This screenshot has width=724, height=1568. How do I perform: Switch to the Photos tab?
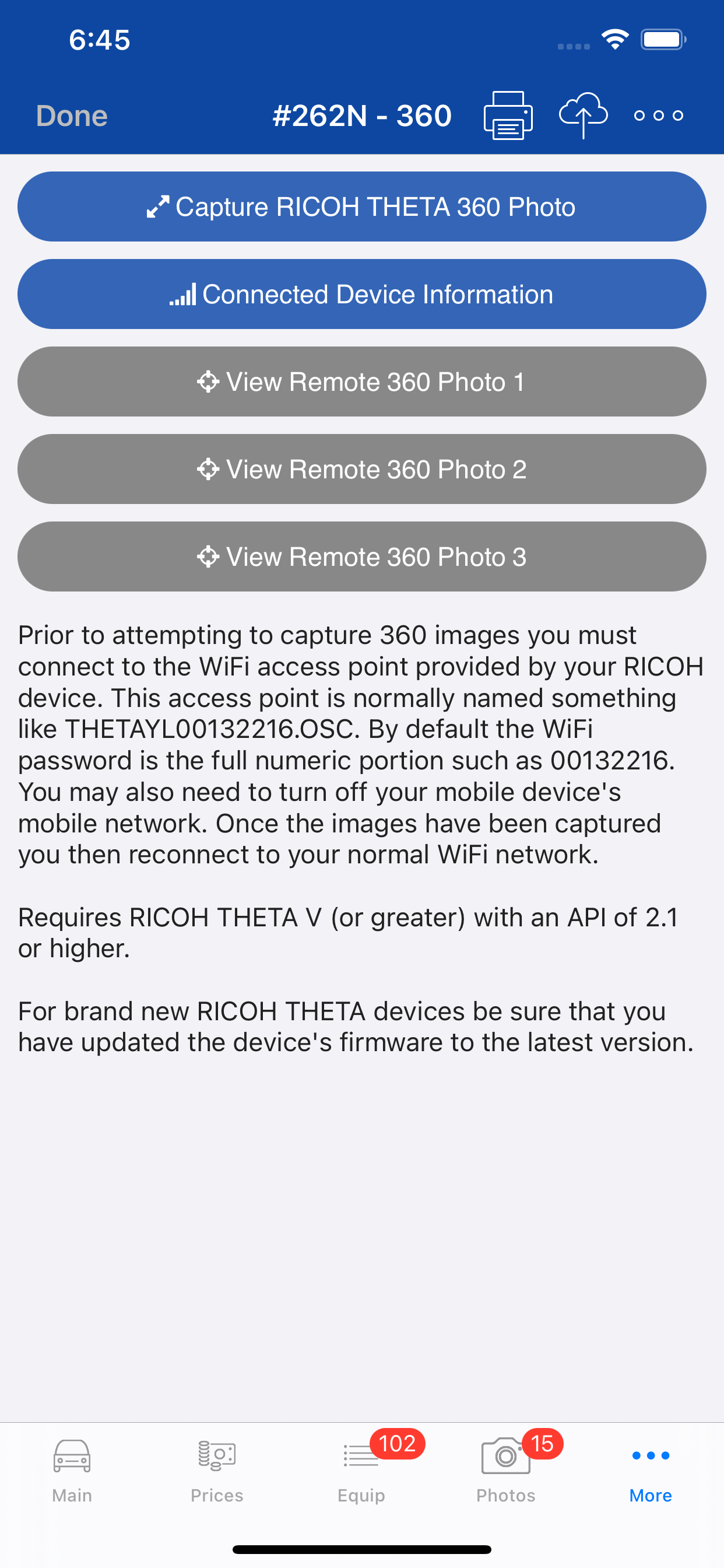pos(505,1471)
